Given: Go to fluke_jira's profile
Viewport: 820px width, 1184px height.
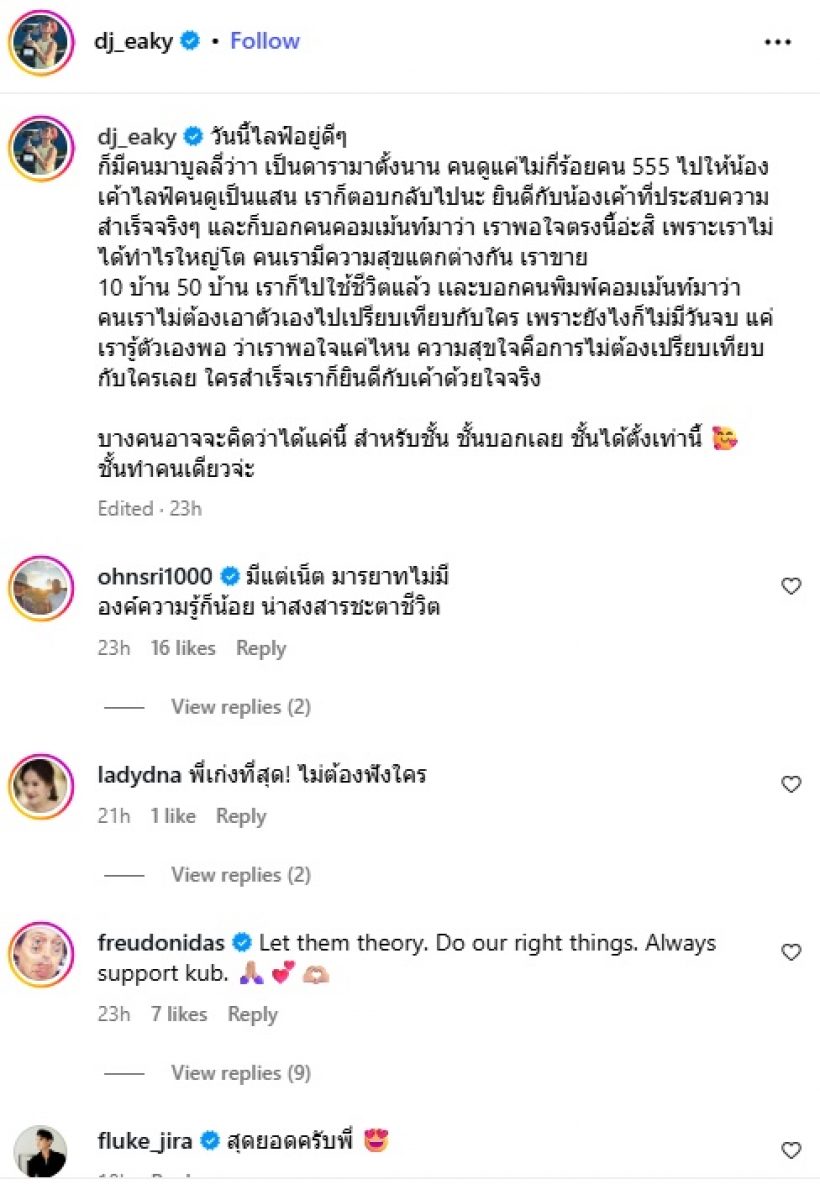Looking at the screenshot, I should pos(146,1140).
